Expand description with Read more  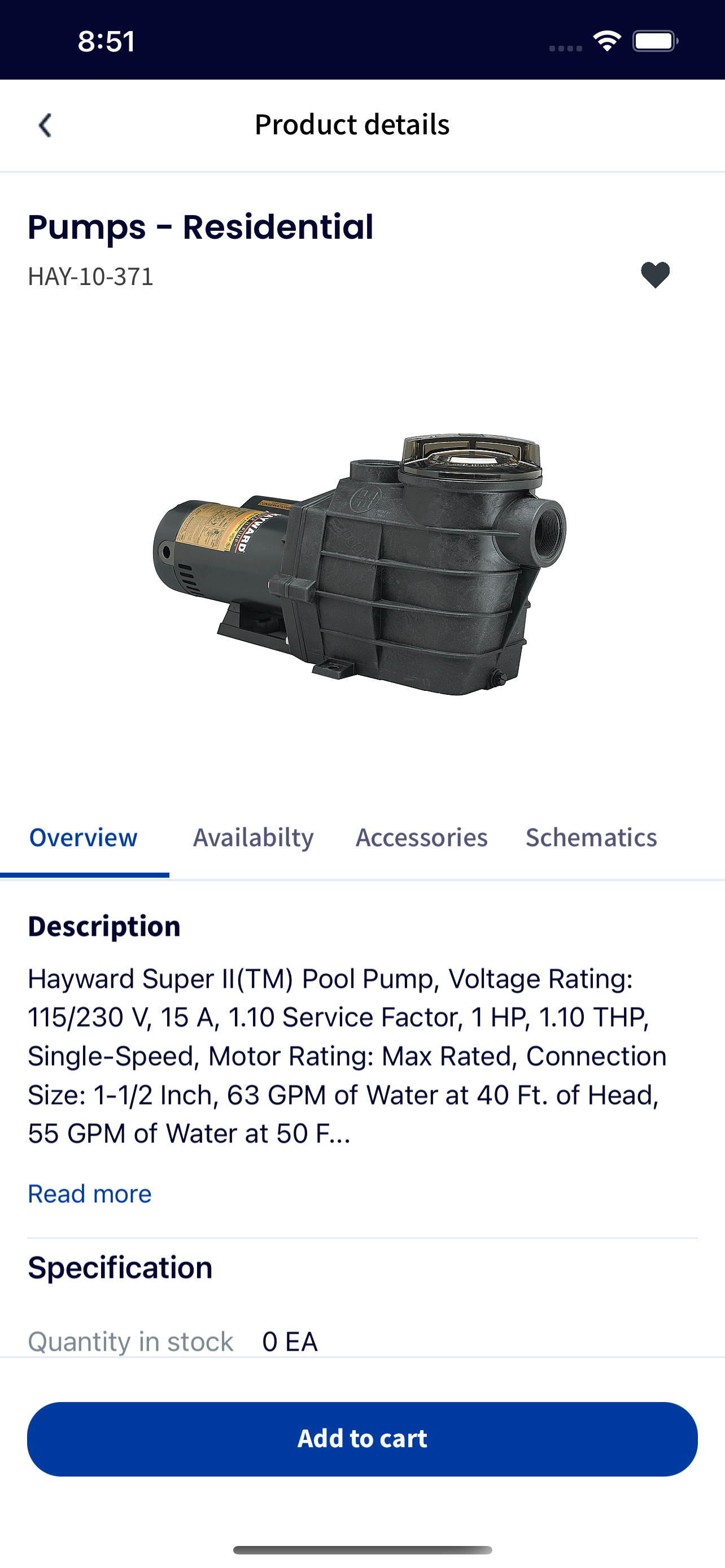click(89, 1194)
